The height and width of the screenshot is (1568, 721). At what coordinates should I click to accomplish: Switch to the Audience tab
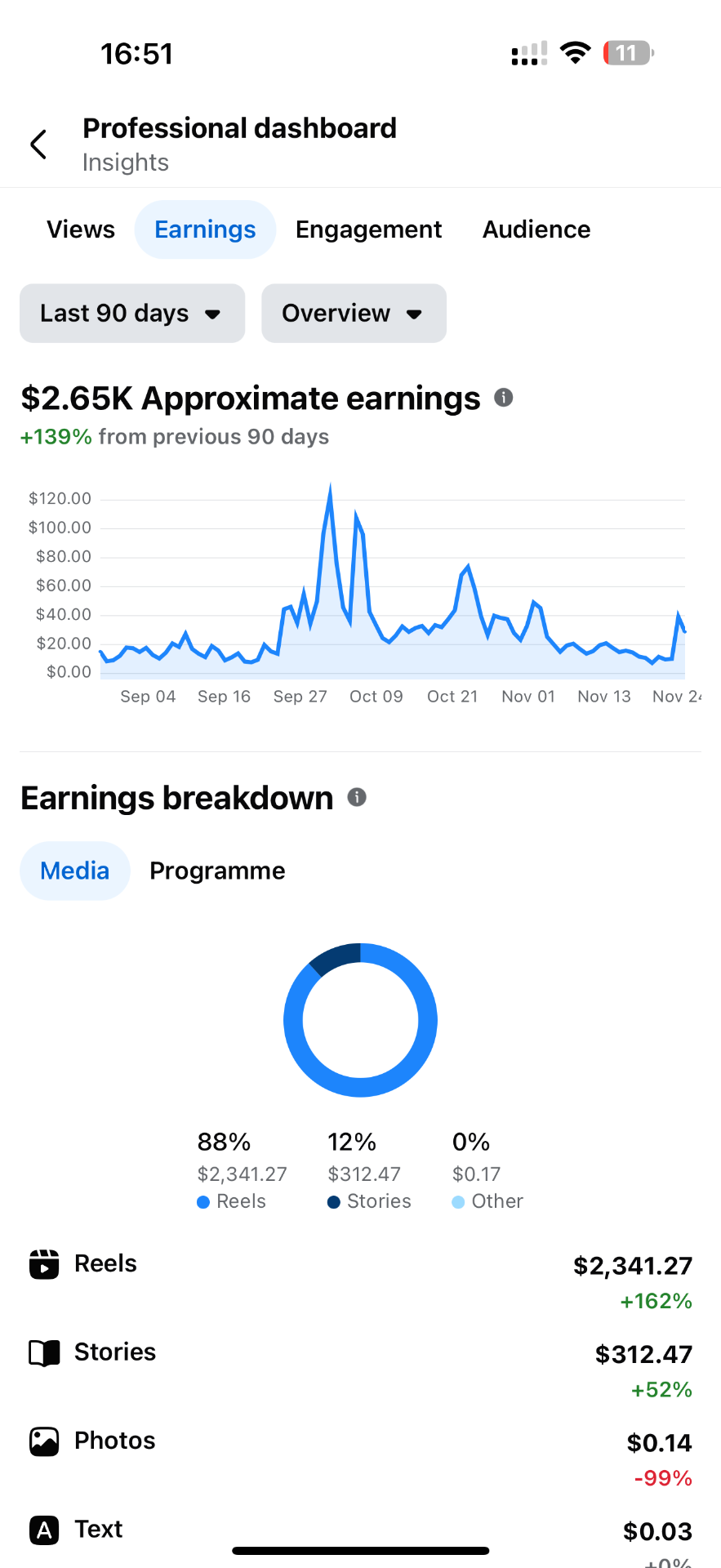pos(536,229)
